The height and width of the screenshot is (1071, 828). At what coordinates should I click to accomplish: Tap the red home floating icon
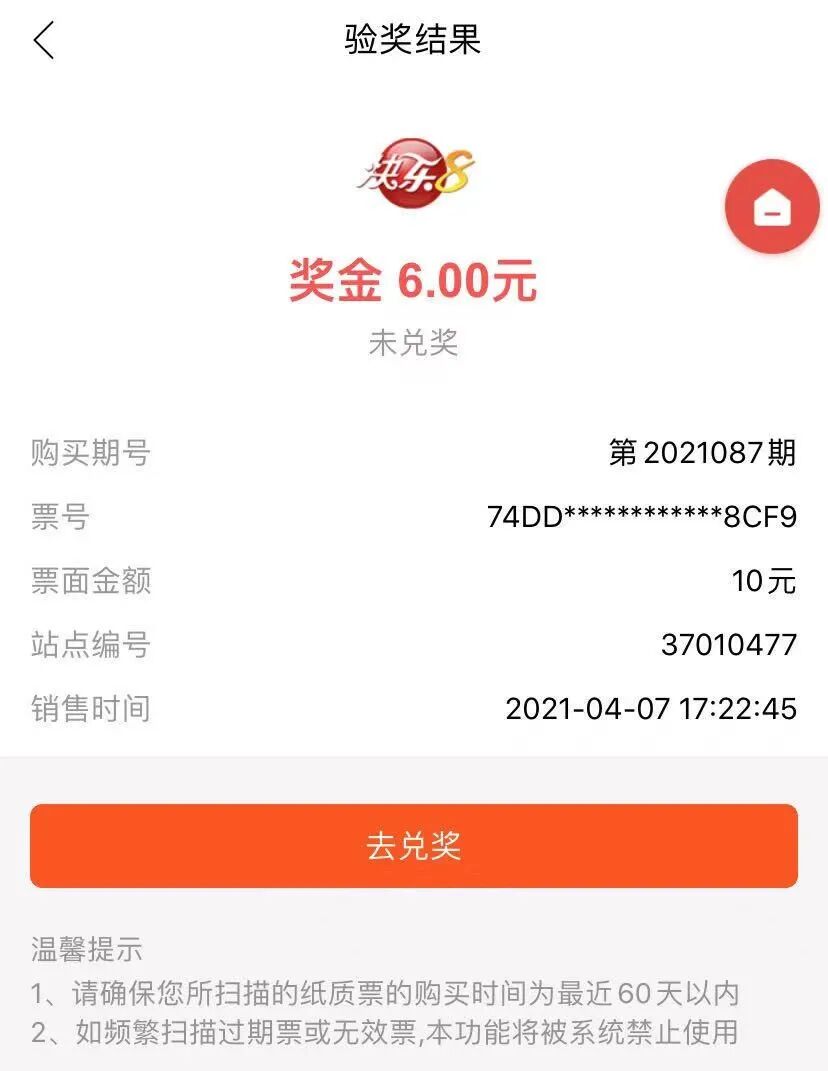pyautogui.click(x=771, y=206)
